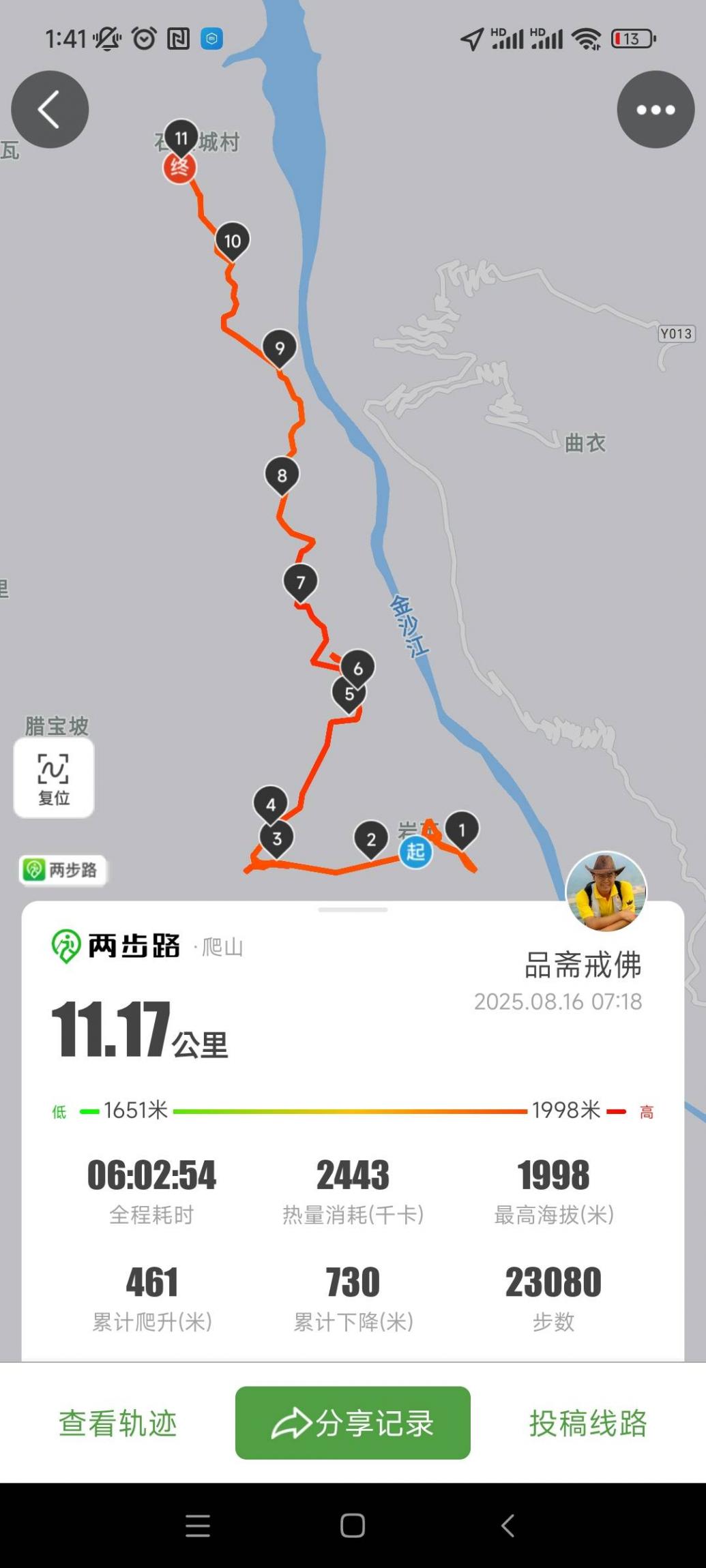Open user 品斋戒佛's profile avatar

(x=606, y=892)
